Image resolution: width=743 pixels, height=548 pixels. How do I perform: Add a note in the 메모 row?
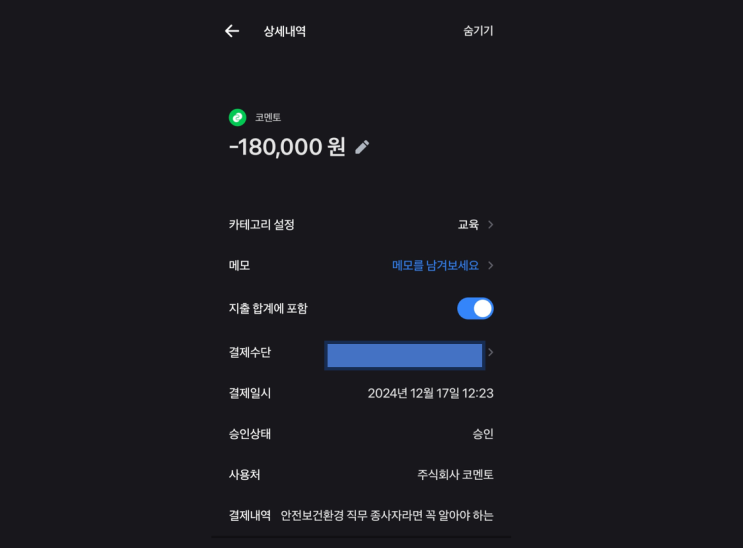[442, 266]
